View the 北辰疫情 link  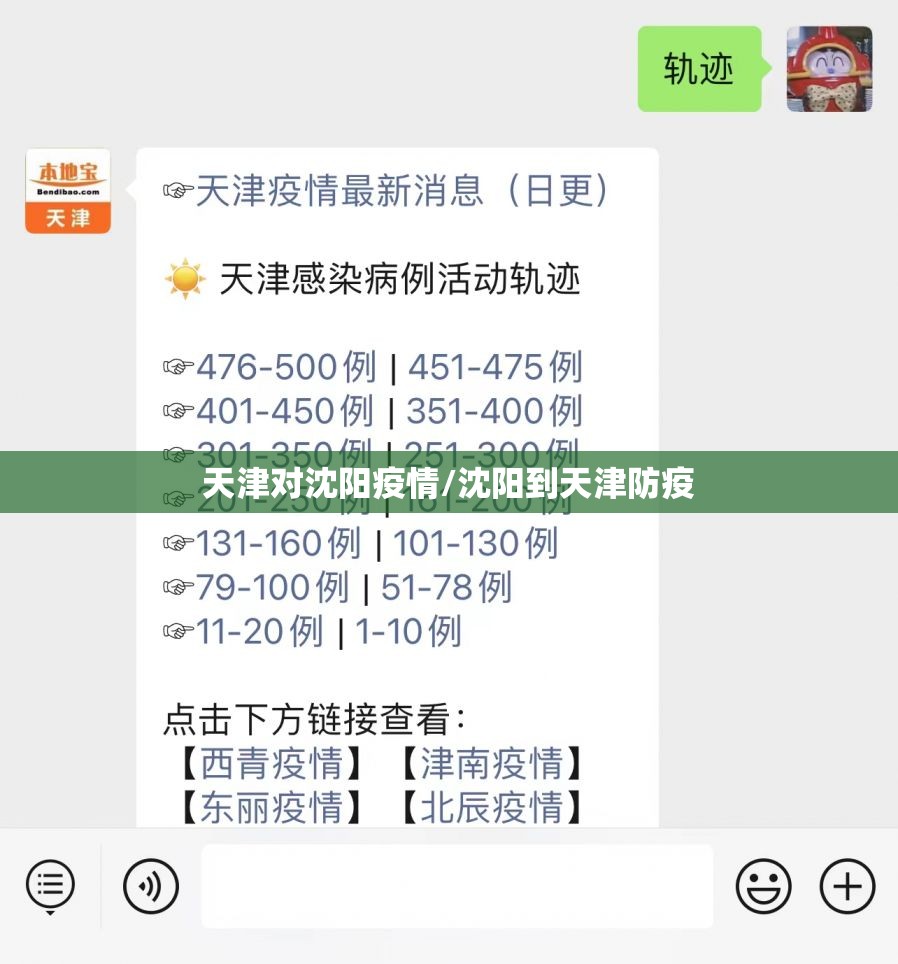tap(491, 807)
